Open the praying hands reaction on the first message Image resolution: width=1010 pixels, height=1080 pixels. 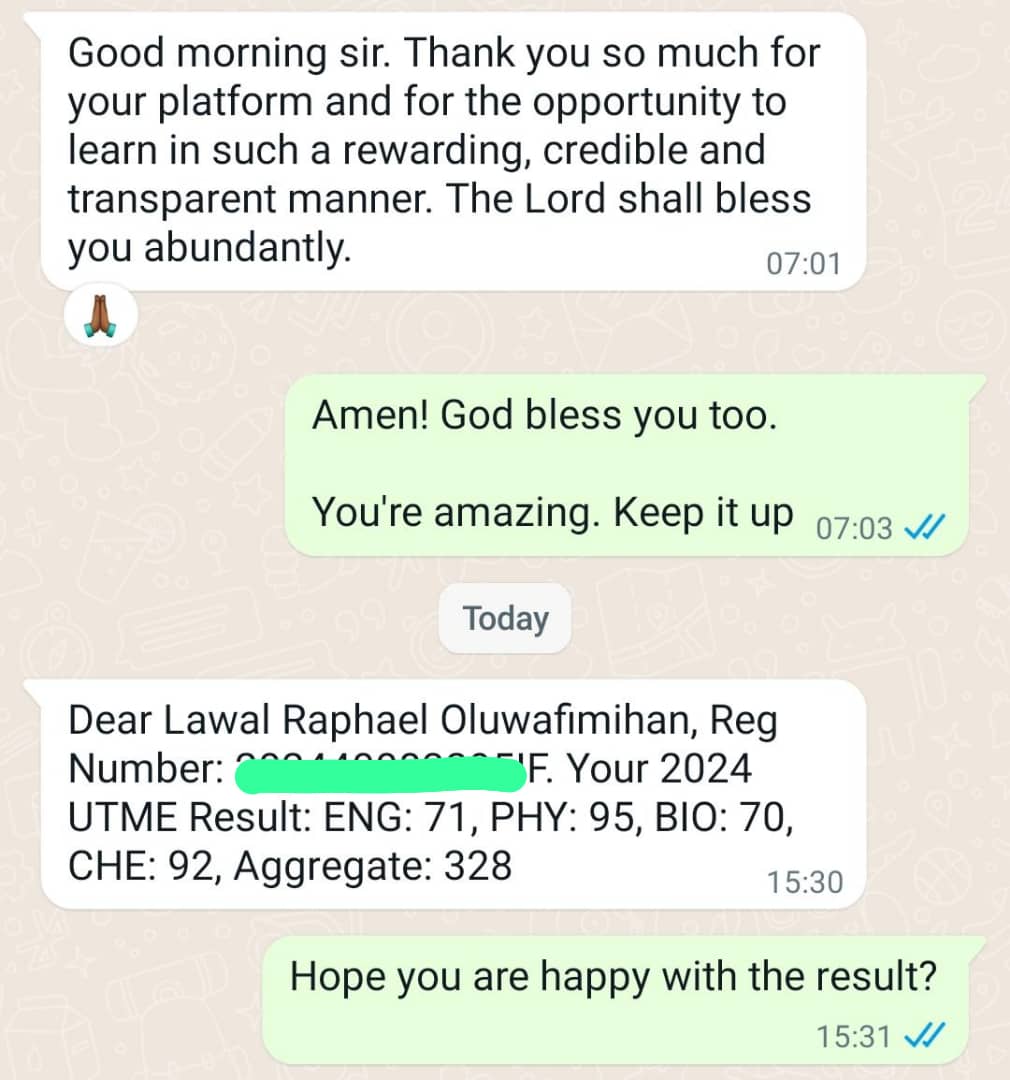tap(98, 316)
